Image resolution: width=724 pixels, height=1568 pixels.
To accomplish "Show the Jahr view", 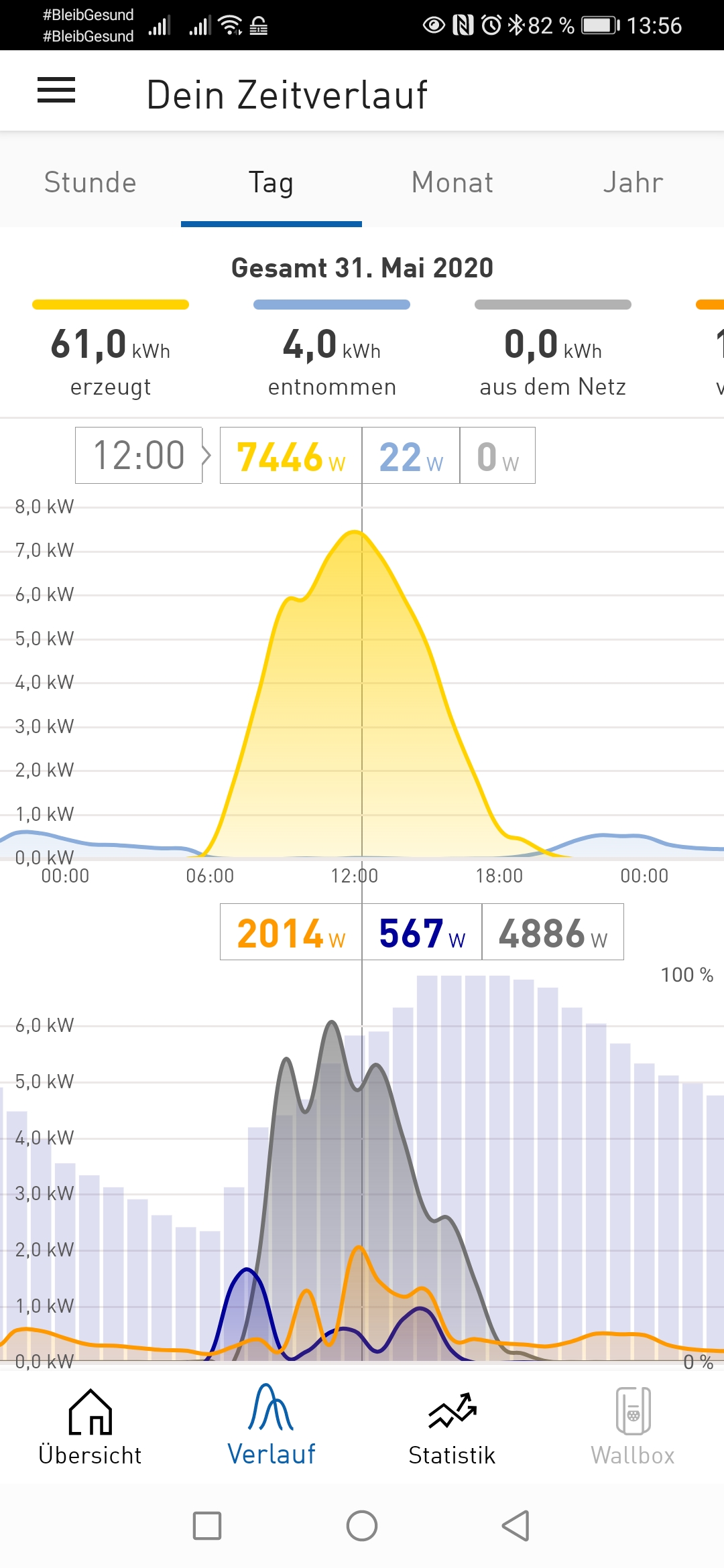I will click(x=633, y=183).
